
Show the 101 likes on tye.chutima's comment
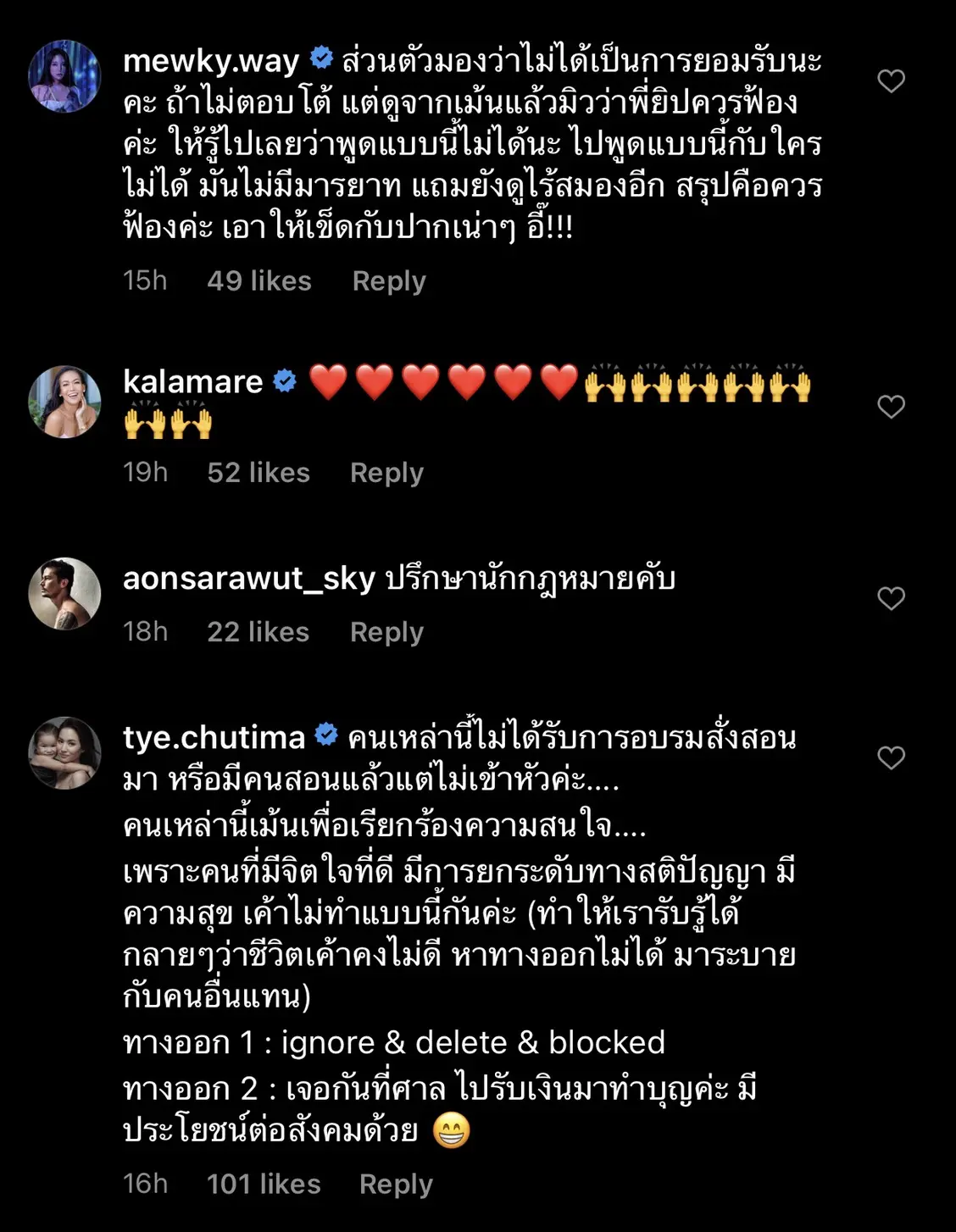(x=264, y=1184)
